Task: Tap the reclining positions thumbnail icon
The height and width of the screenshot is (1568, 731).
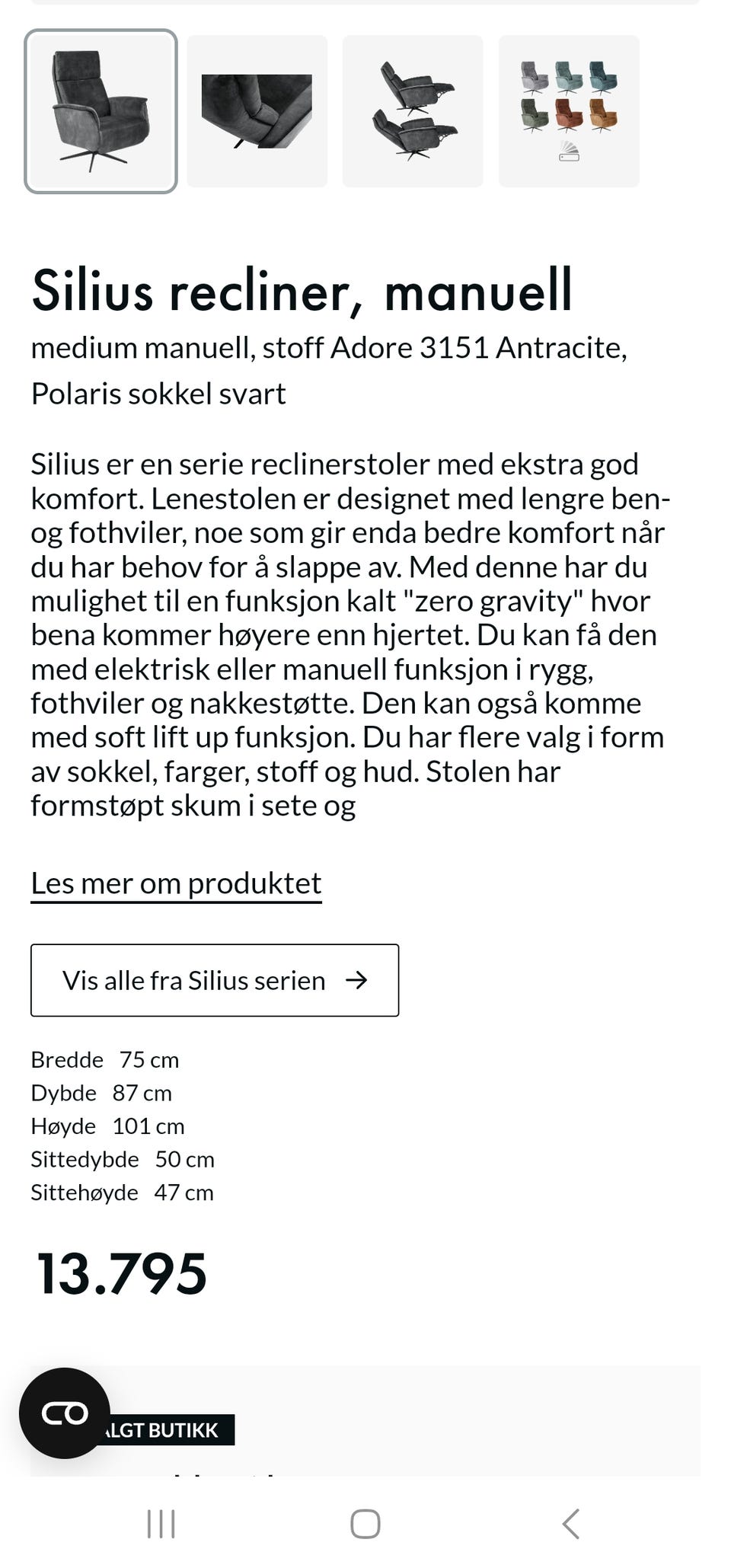Action: [412, 110]
